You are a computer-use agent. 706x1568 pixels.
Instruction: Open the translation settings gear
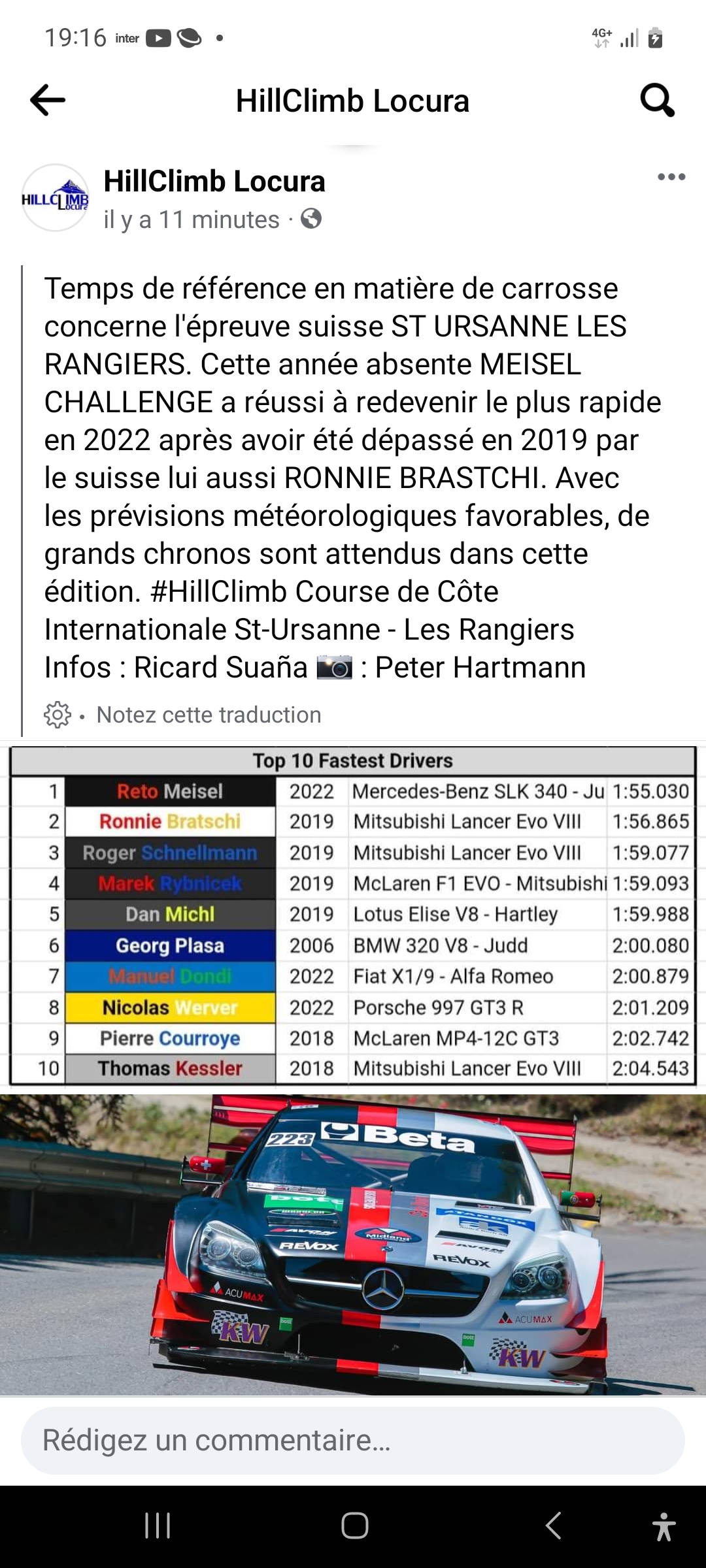[x=58, y=715]
